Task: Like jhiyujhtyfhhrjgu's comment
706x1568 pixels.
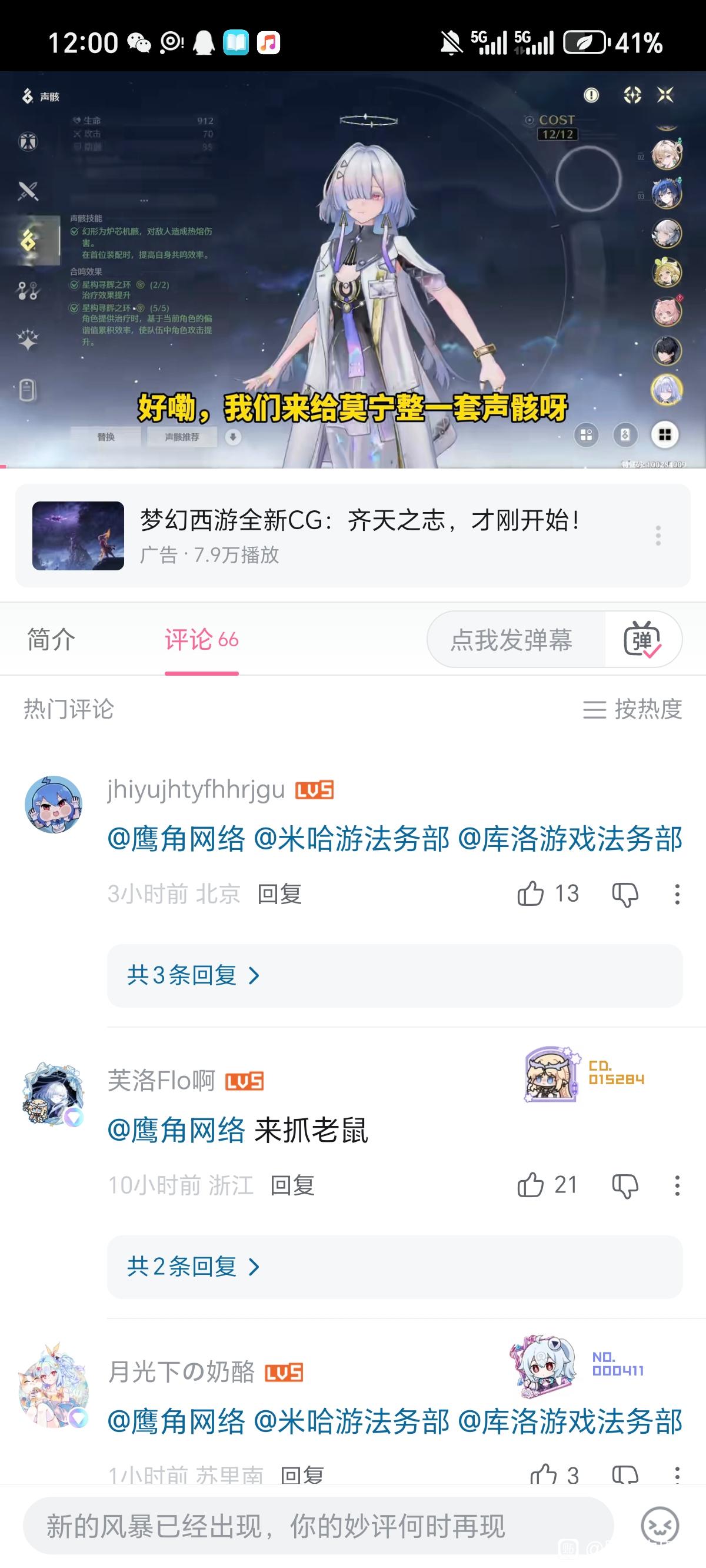Action: [531, 893]
